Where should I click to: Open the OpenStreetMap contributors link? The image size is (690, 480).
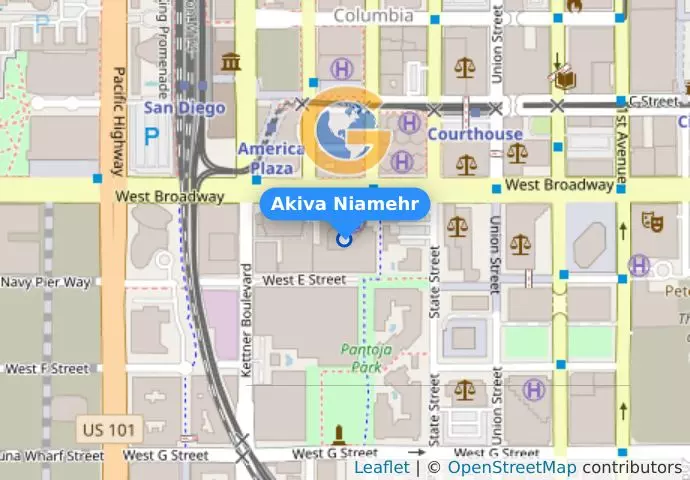click(510, 468)
